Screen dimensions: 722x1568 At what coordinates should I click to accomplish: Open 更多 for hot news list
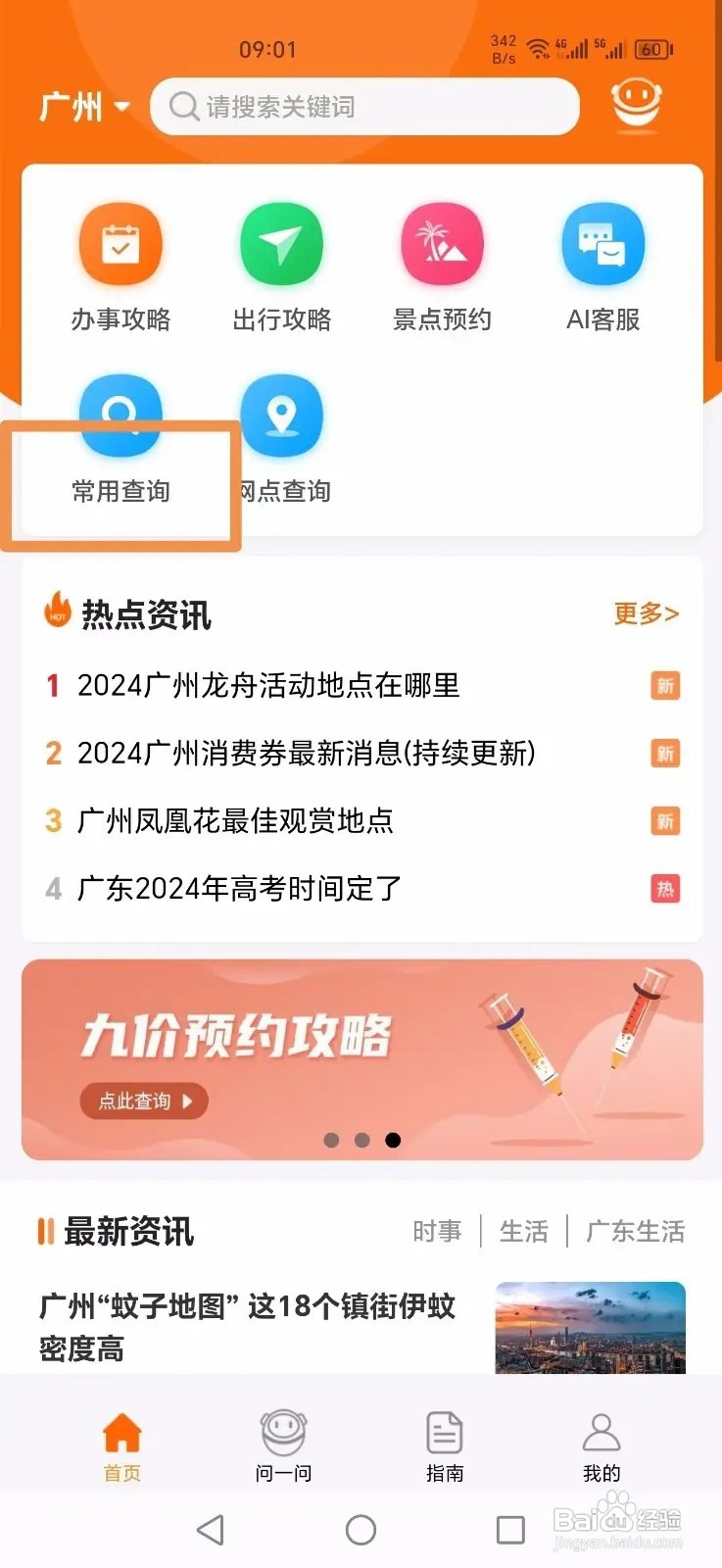coord(645,613)
